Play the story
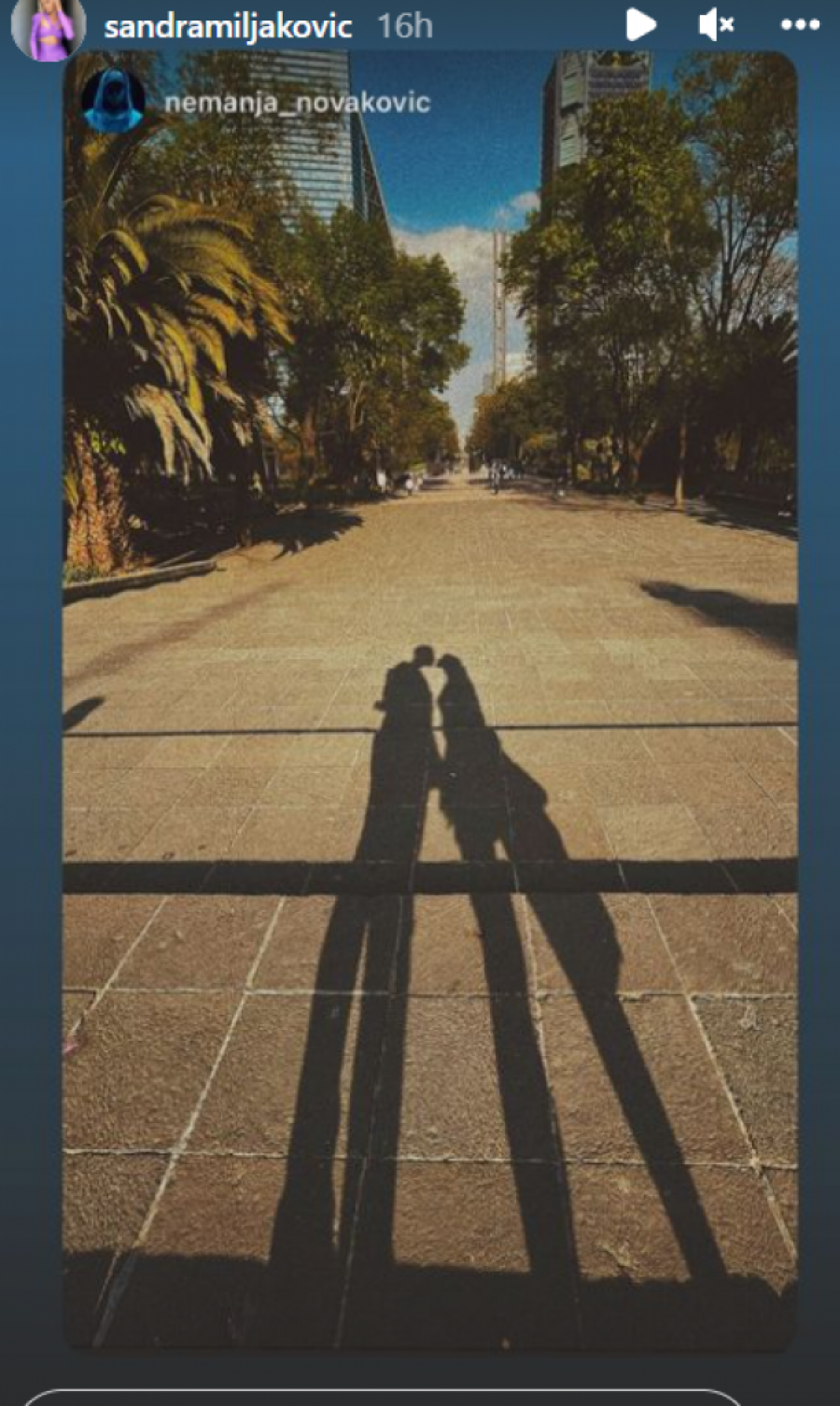 tap(640, 24)
